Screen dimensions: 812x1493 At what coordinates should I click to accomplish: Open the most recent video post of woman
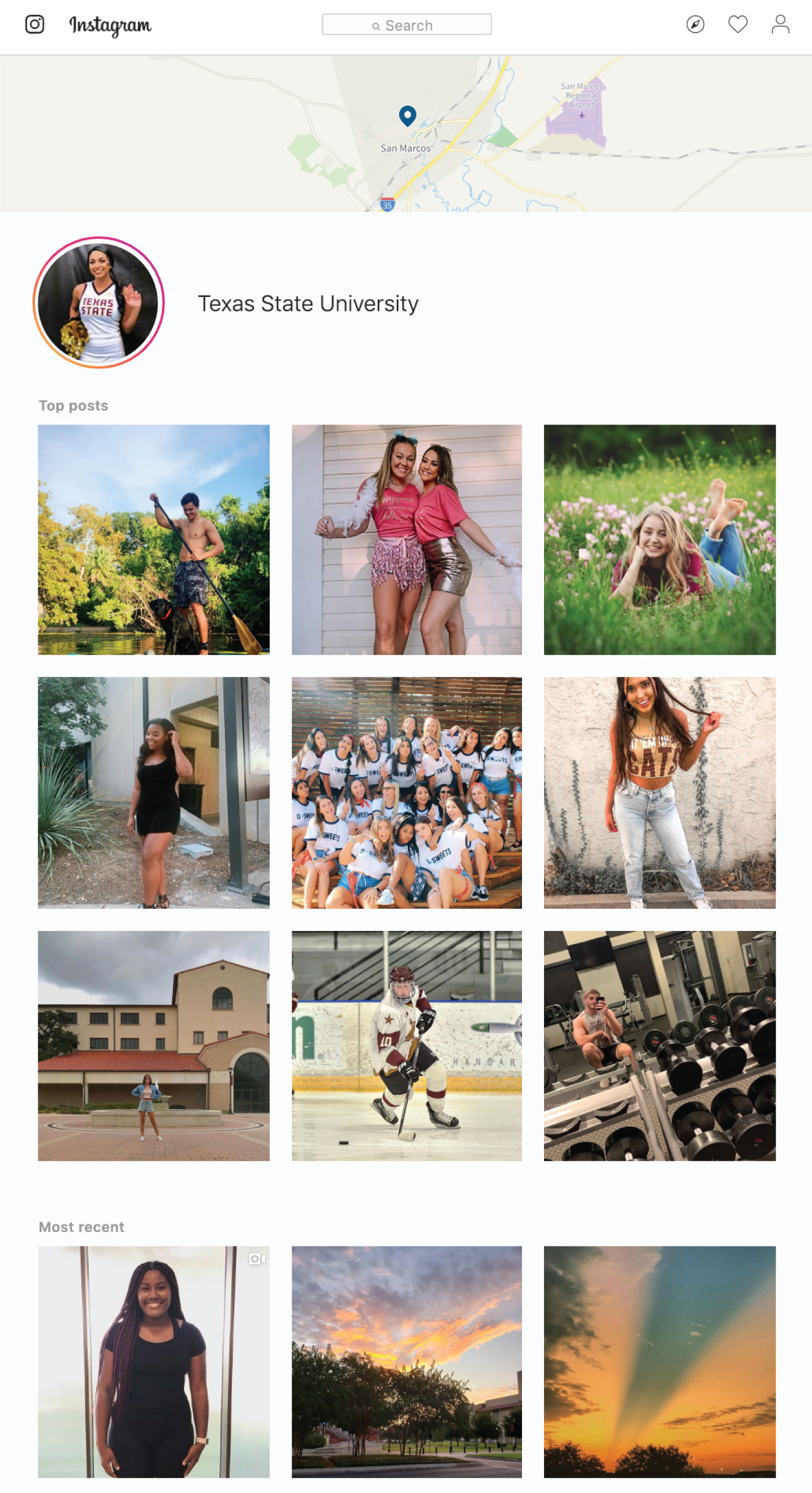click(154, 1361)
